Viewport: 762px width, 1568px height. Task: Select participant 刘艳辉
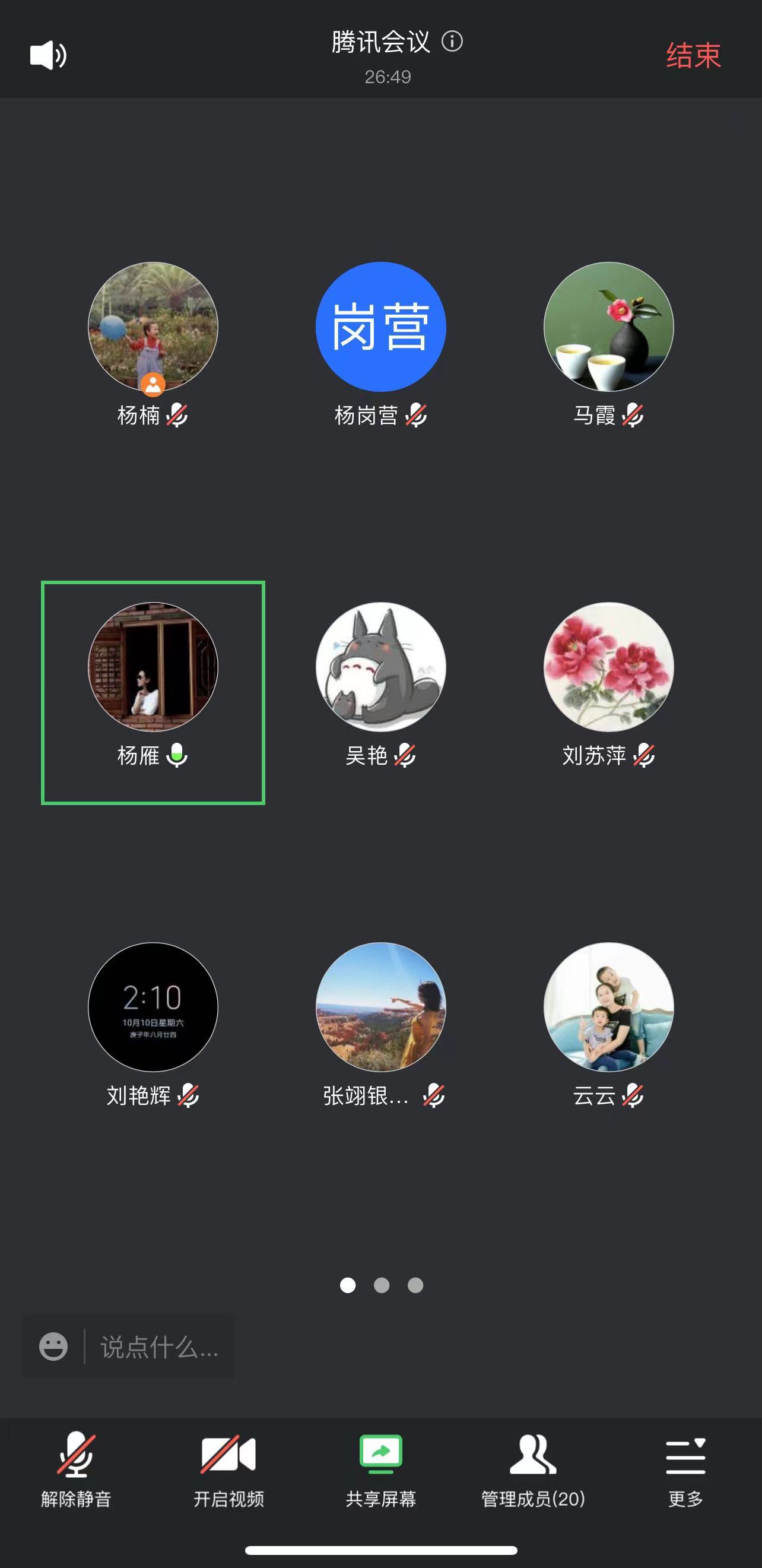point(153,1007)
